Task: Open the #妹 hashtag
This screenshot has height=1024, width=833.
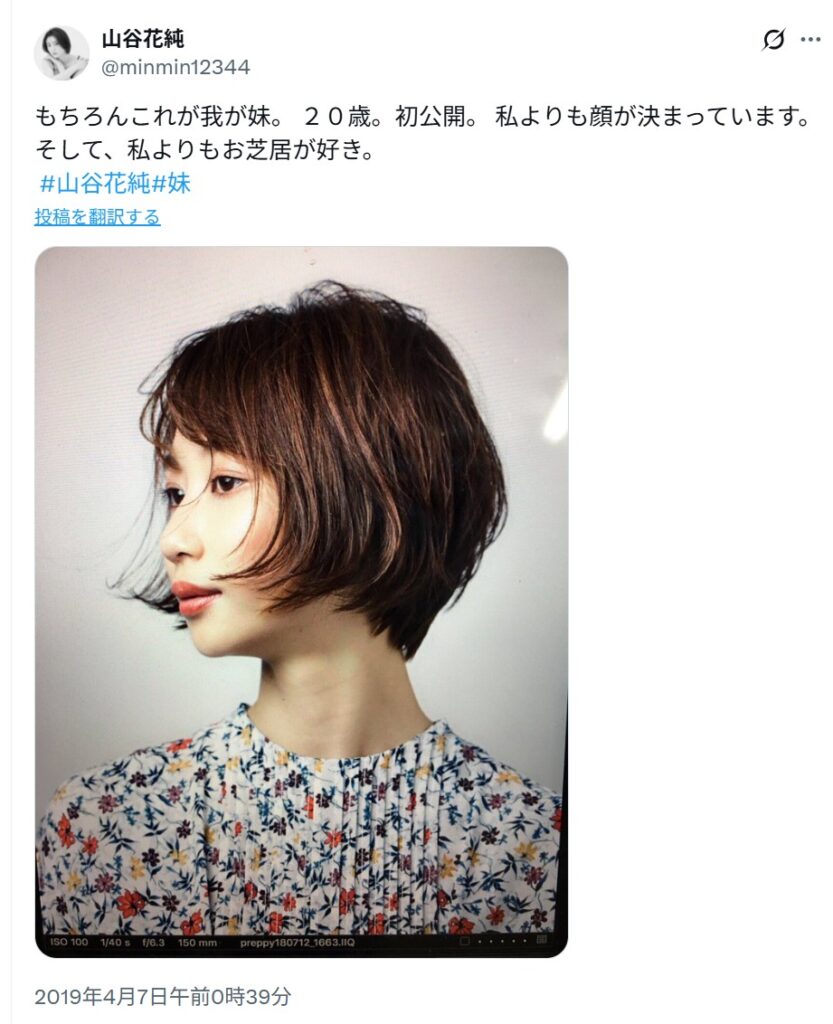Action: (171, 184)
